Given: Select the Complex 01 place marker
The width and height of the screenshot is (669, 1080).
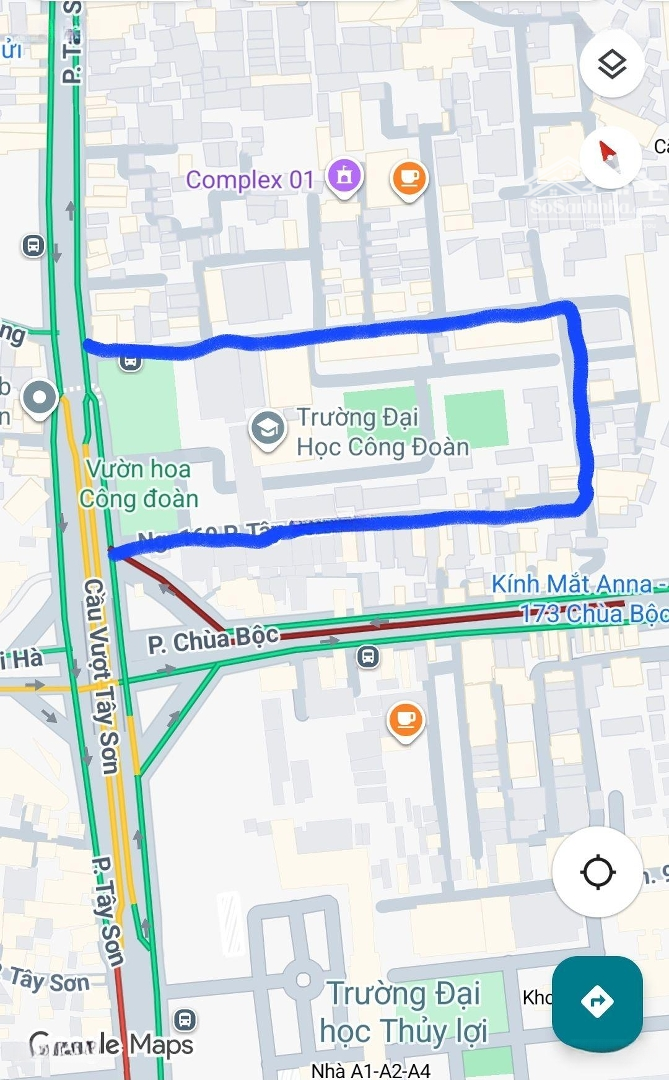Looking at the screenshot, I should (x=344, y=177).
